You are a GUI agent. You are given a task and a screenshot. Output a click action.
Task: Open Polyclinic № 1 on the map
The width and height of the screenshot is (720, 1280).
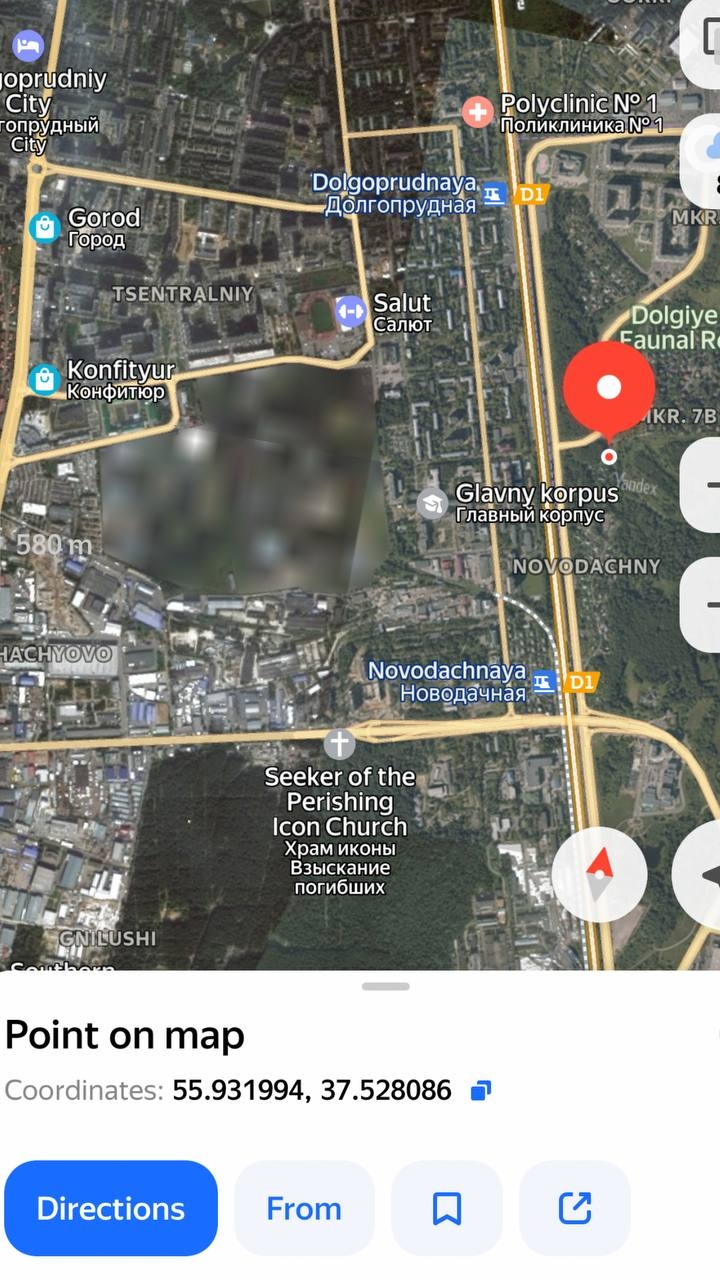[478, 112]
